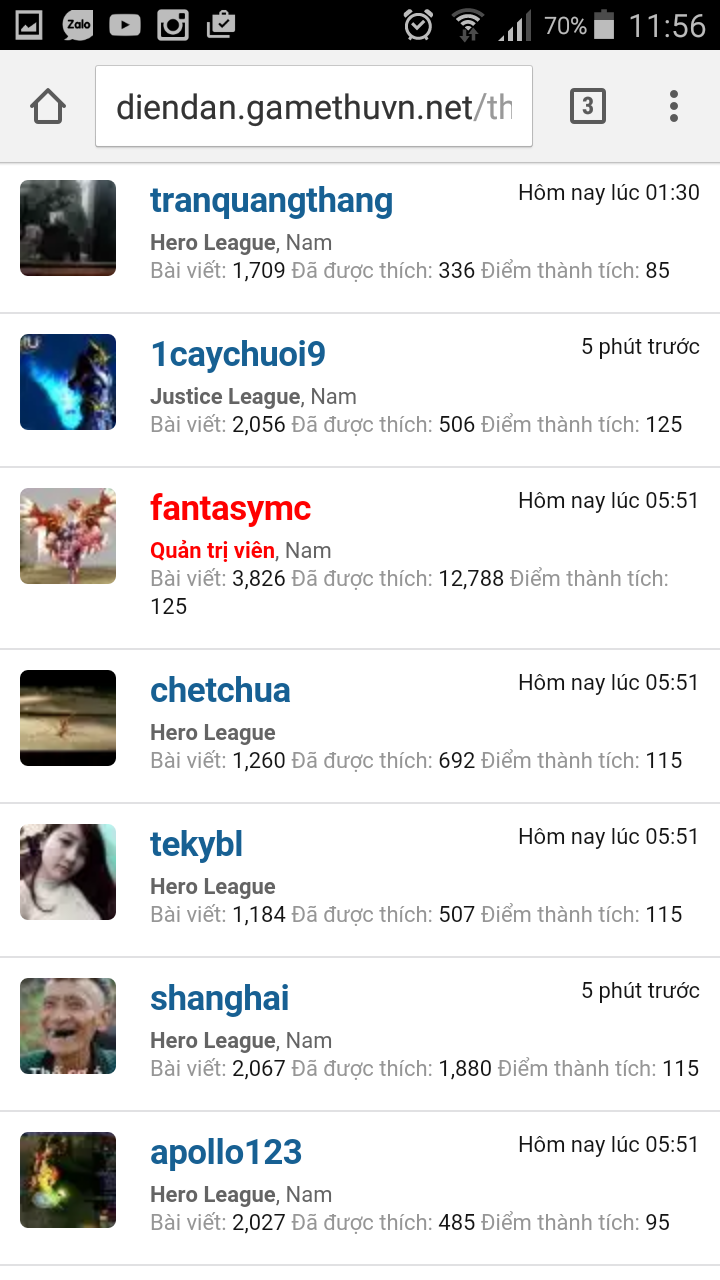
Task: Select 1caychuoi9's avatar picture
Action: (68, 382)
